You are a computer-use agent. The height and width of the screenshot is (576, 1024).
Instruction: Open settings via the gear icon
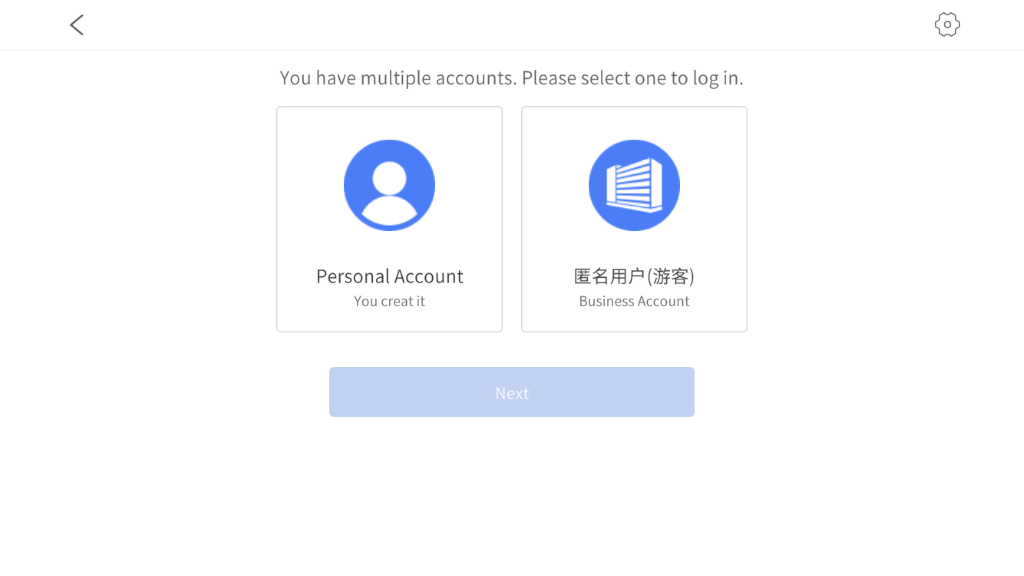tap(947, 25)
